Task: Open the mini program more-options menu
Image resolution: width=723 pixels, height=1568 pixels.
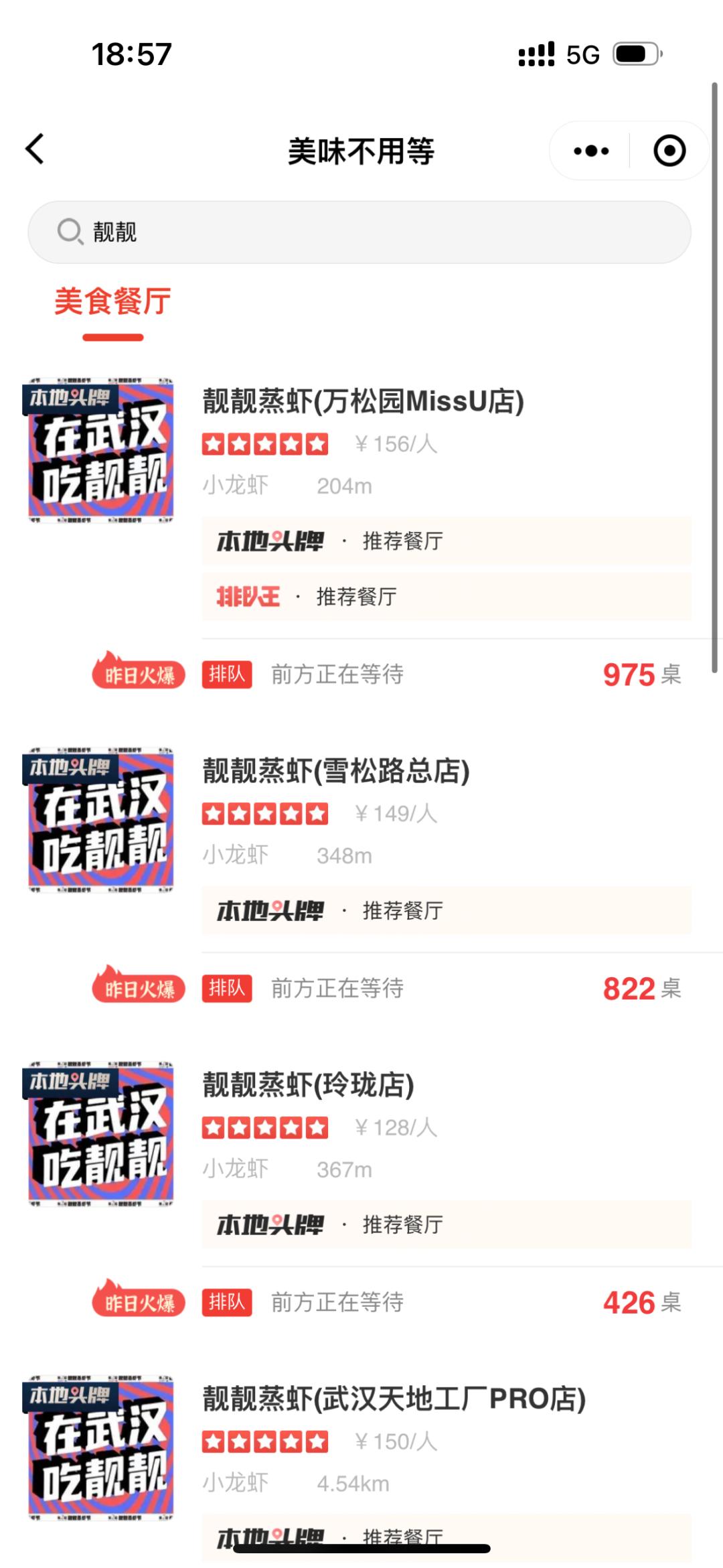Action: pos(591,151)
